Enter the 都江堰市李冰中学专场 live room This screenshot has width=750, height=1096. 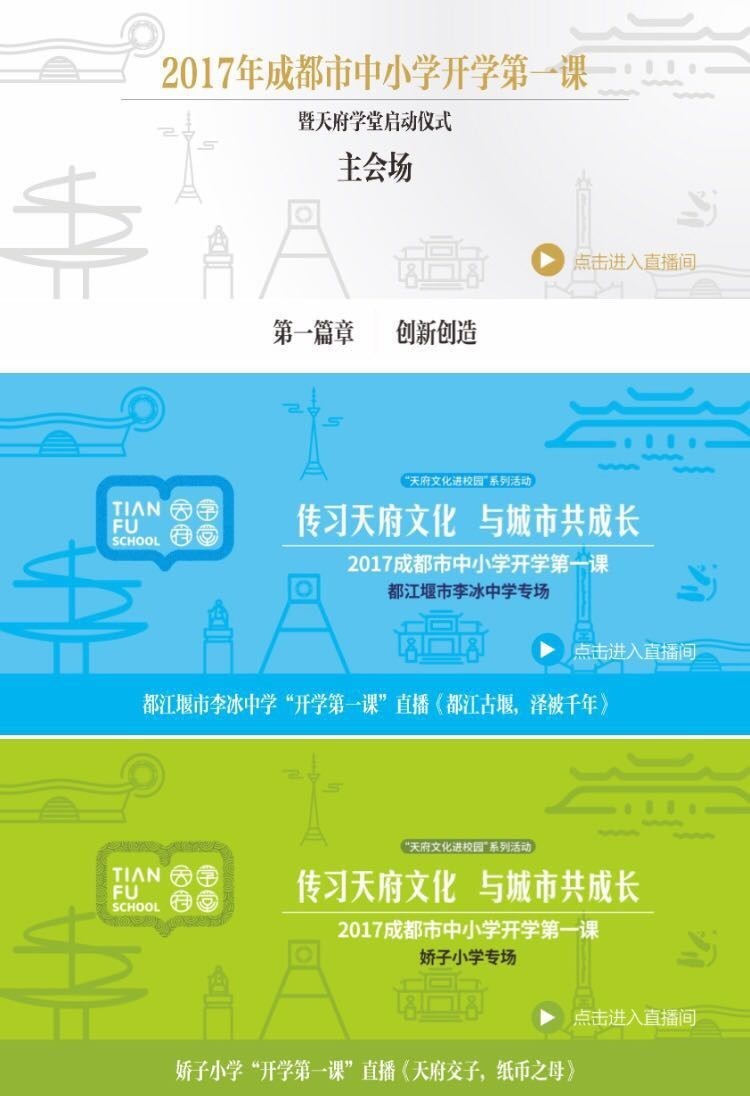click(x=614, y=650)
